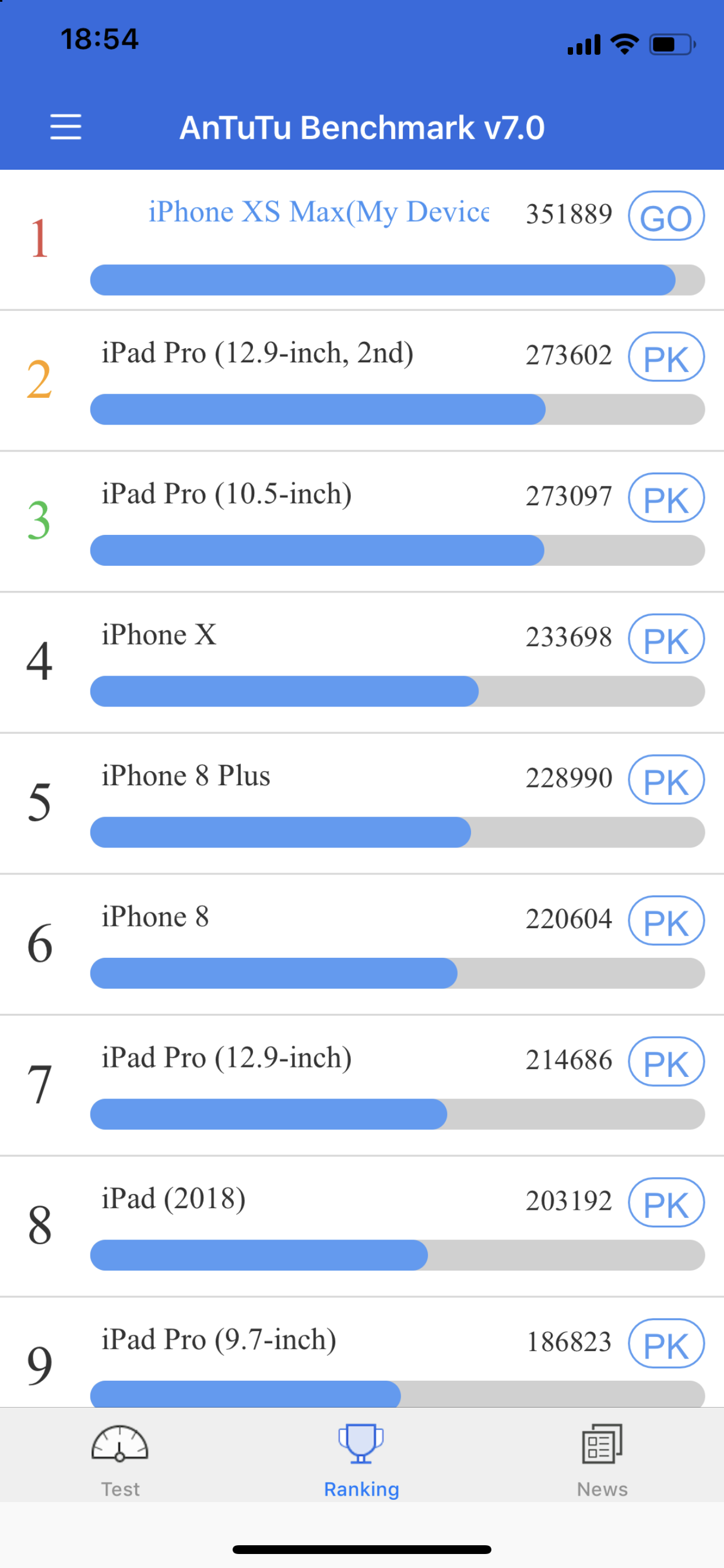724x1568 pixels.
Task: Hit PK for iPad Pro (9.7-inch)
Action: tap(666, 1344)
